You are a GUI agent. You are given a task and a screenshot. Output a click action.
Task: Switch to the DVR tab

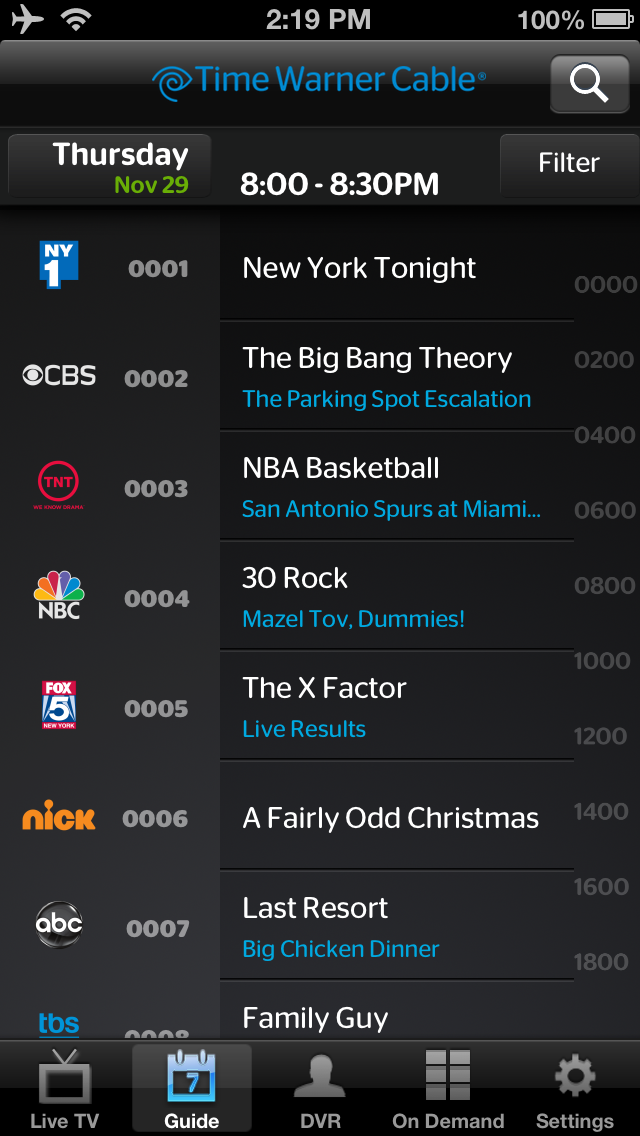point(320,1090)
